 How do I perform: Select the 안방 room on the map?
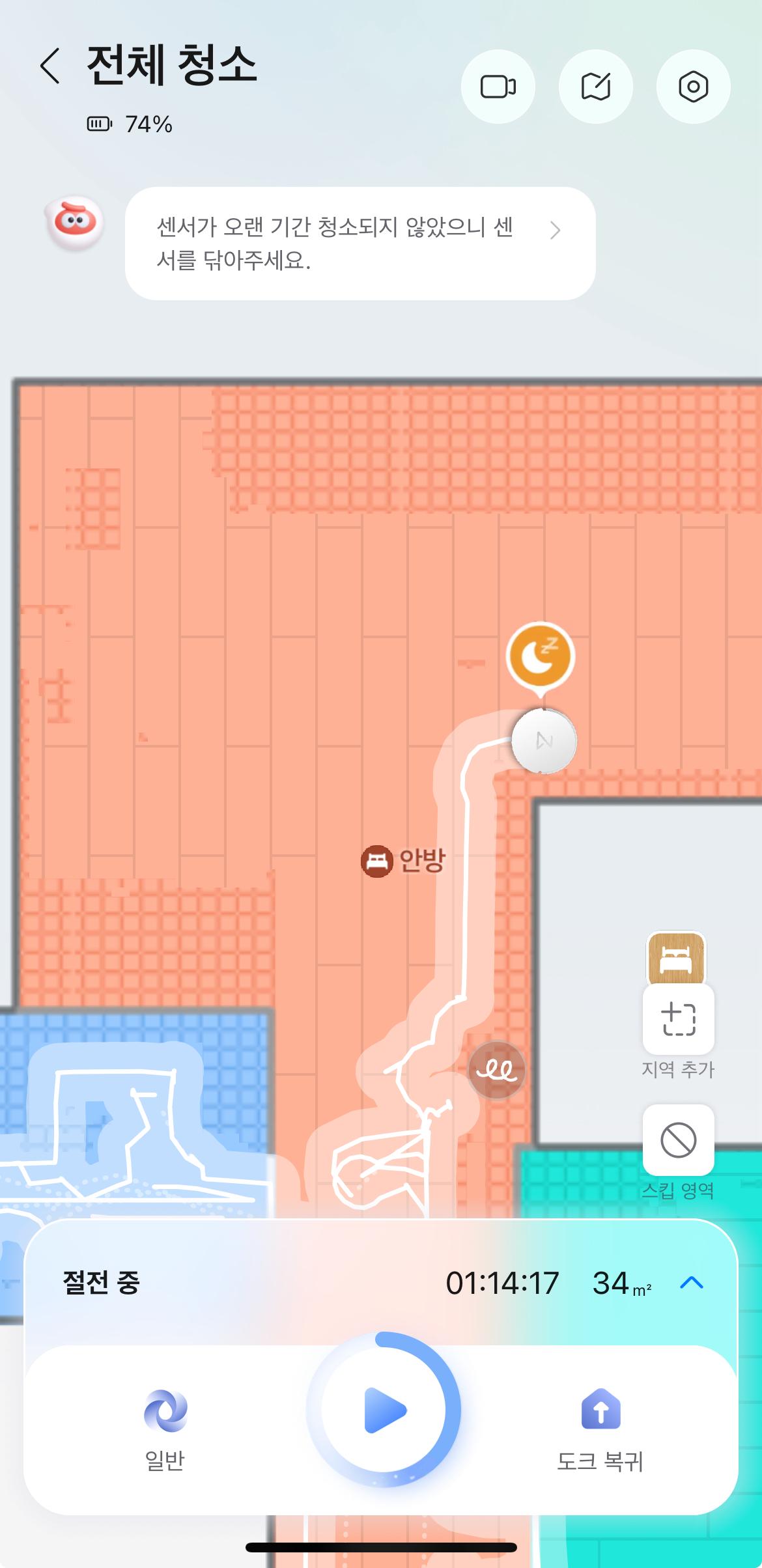pyautogui.click(x=402, y=861)
